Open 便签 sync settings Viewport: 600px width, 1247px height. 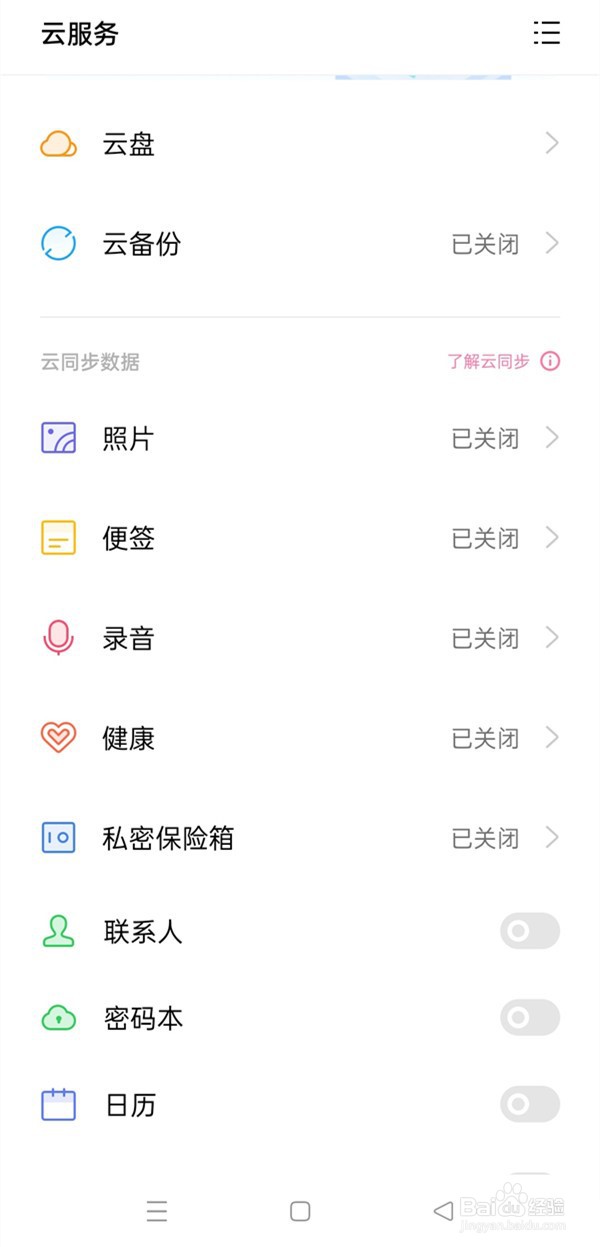(x=300, y=538)
